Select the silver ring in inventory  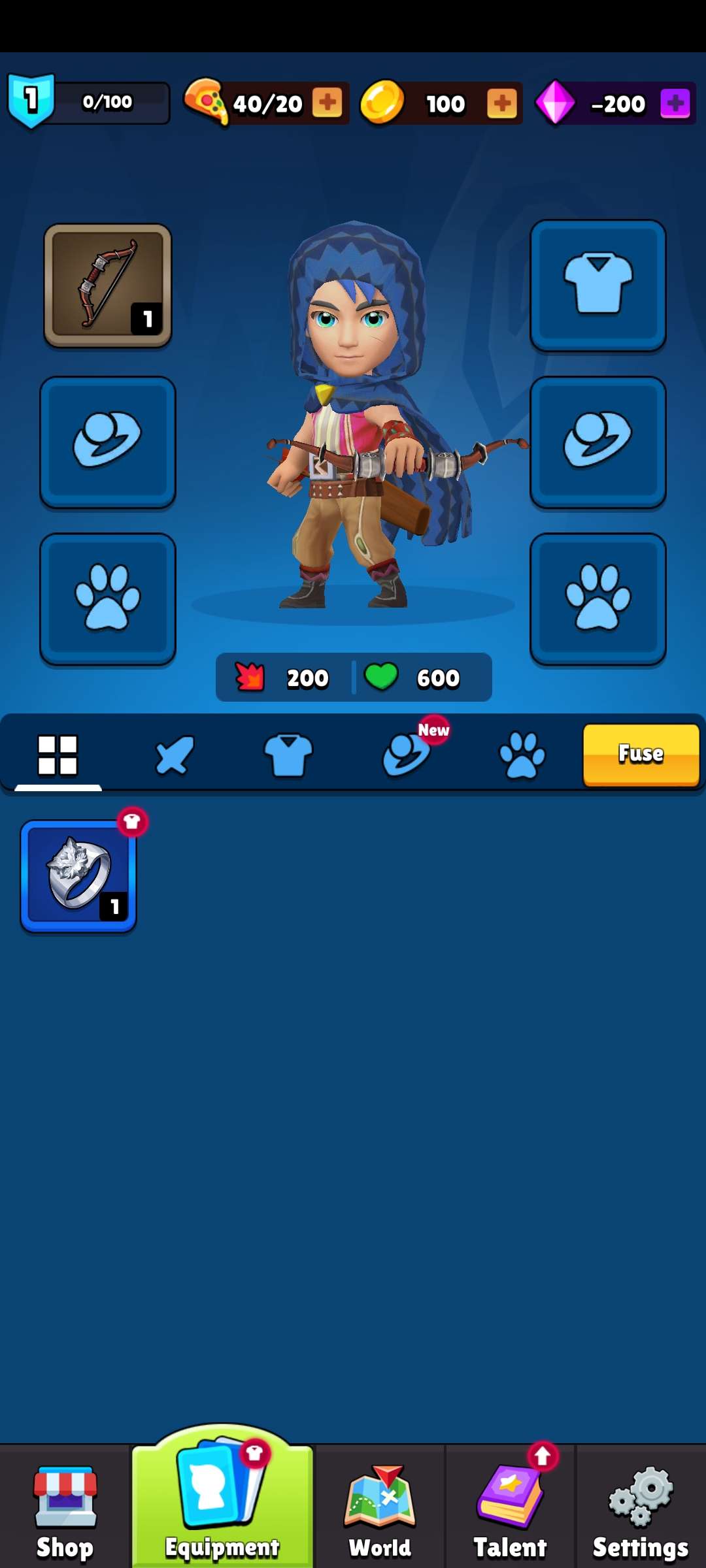click(78, 875)
